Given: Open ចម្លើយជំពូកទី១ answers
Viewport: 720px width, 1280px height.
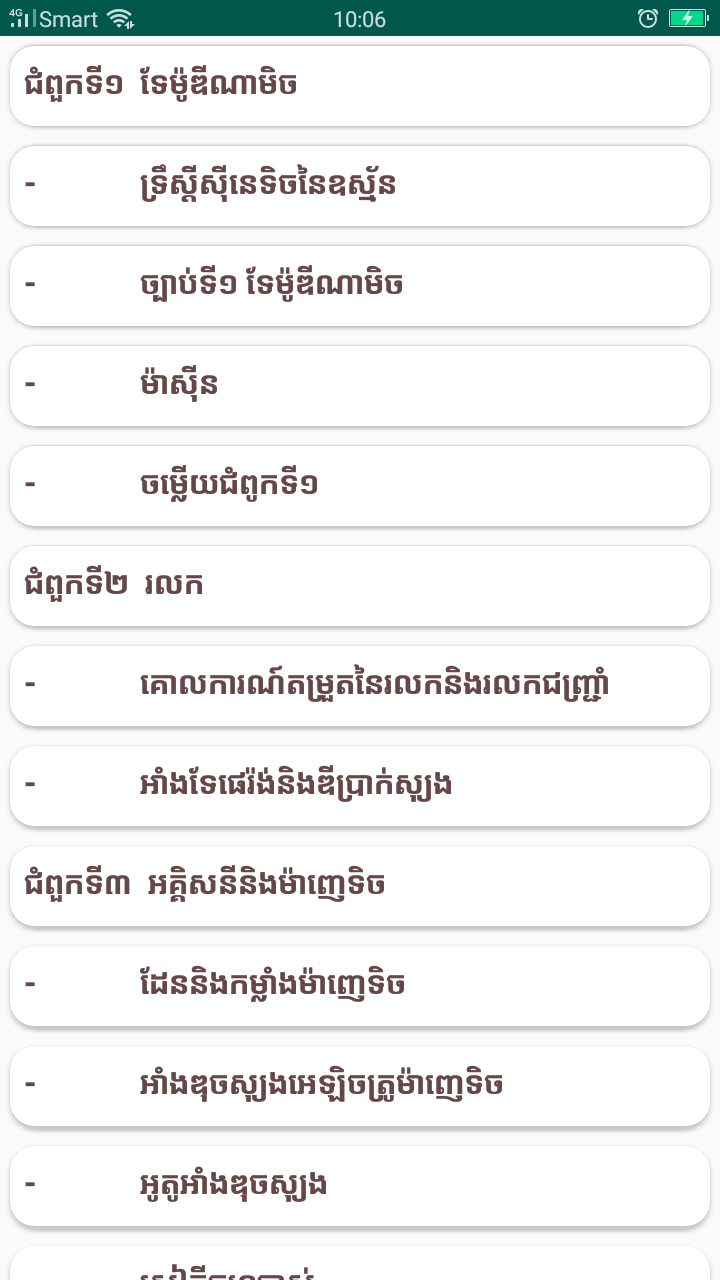Looking at the screenshot, I should [360, 486].
